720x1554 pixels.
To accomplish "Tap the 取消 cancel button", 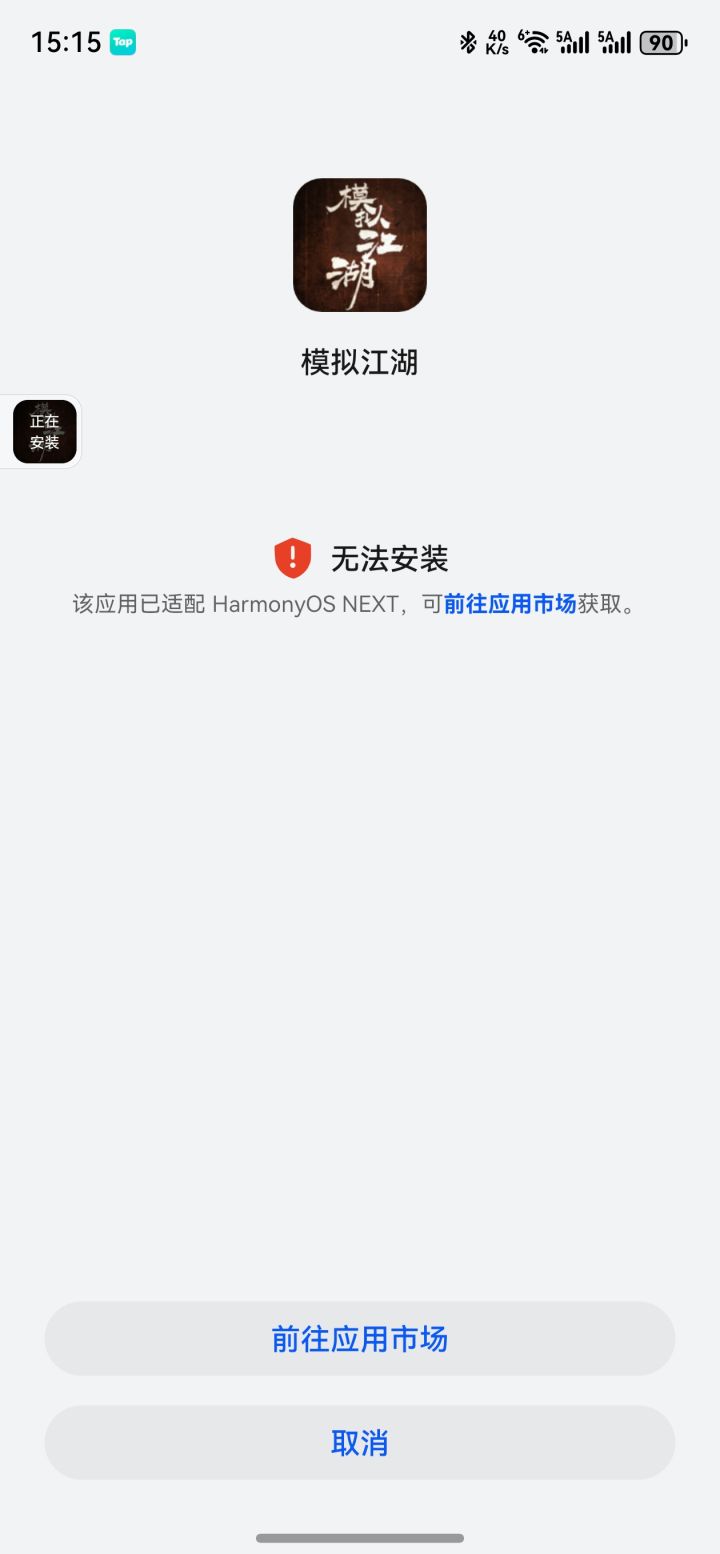I will (360, 1441).
